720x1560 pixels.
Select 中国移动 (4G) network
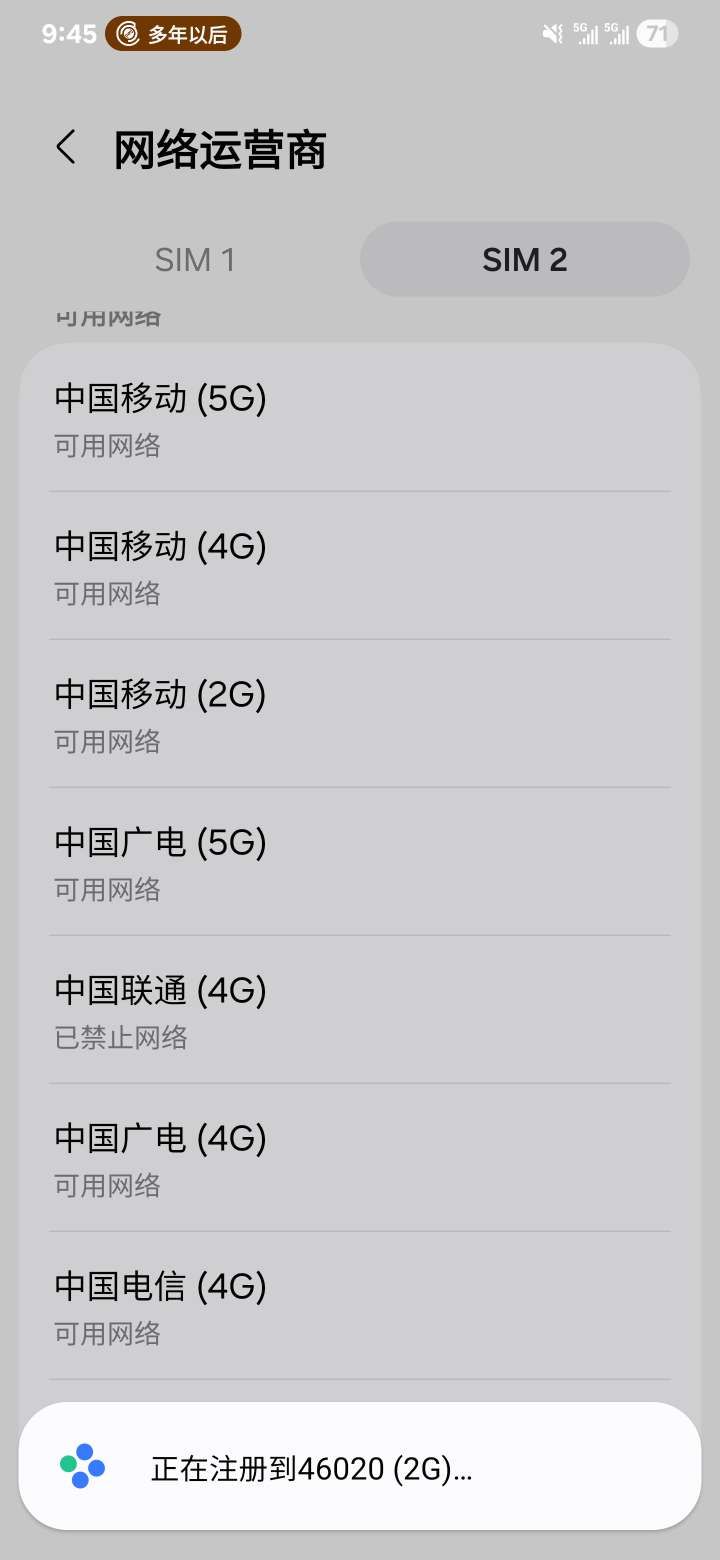tap(360, 566)
